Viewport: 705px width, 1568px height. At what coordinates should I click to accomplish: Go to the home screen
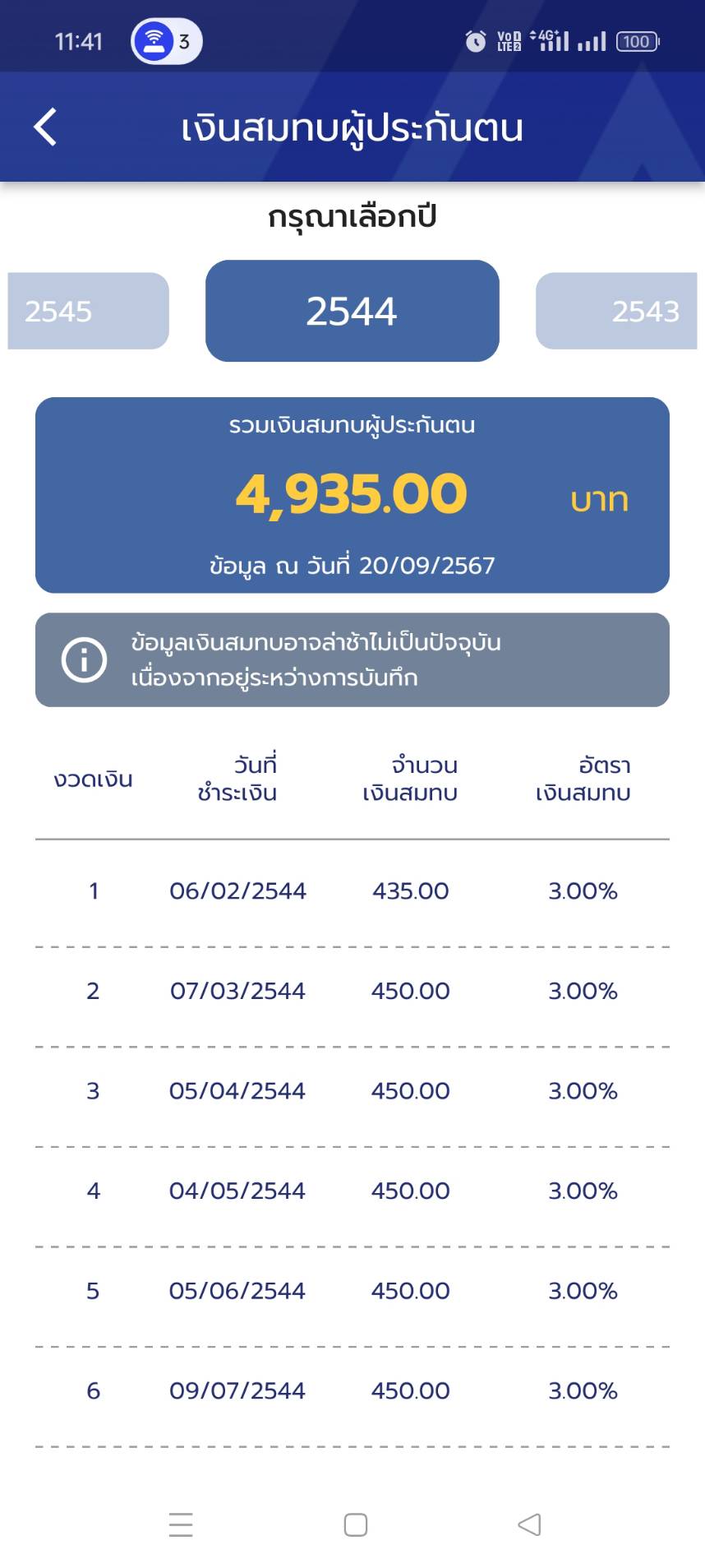tap(355, 1524)
